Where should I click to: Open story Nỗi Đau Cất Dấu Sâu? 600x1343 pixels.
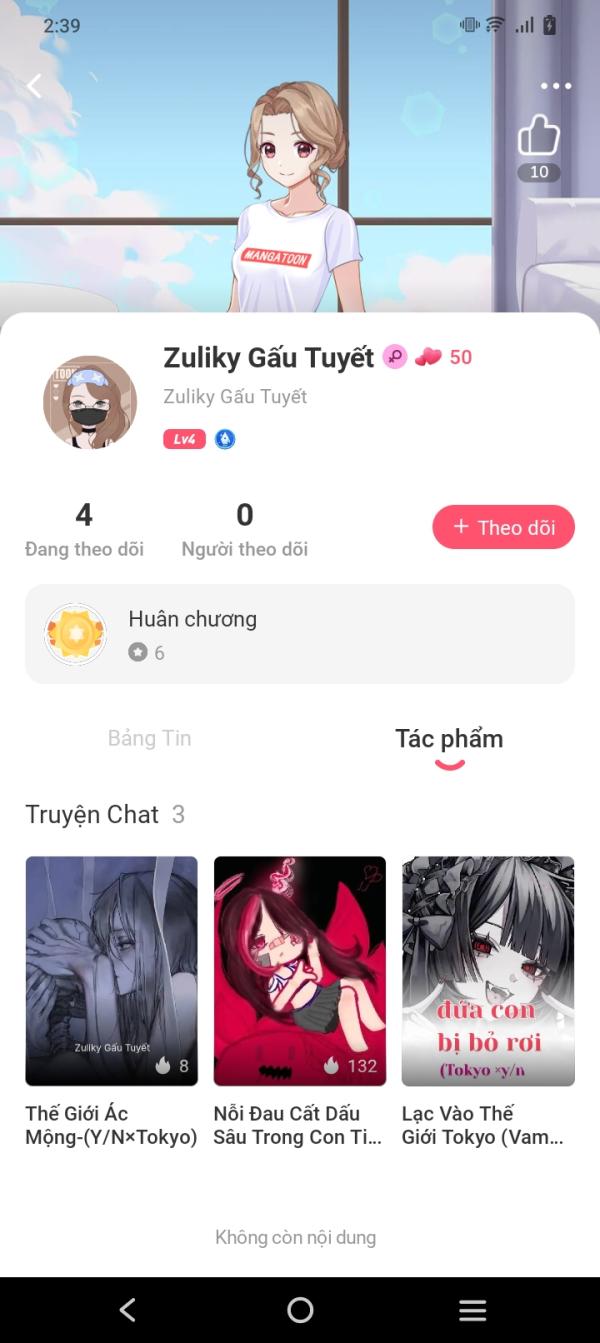[299, 1002]
